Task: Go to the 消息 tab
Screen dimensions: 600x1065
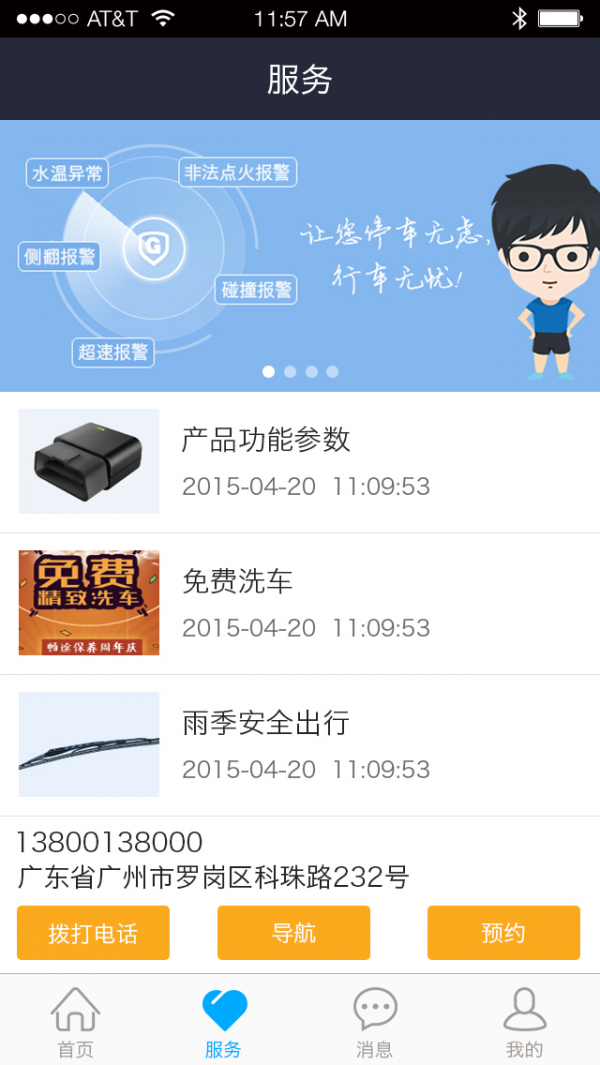Action: click(375, 1022)
